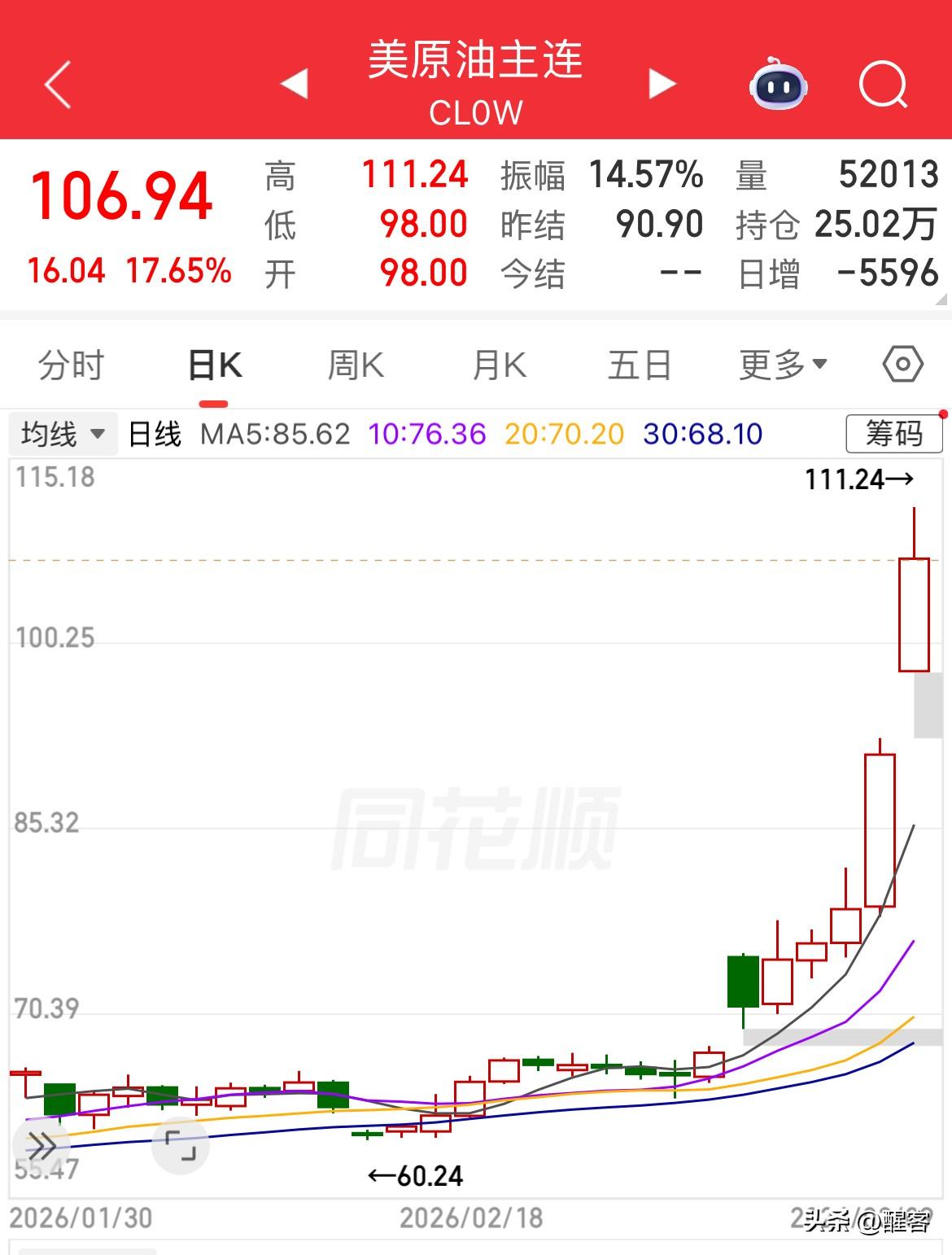Open search with the magnifier icon

coord(884,84)
